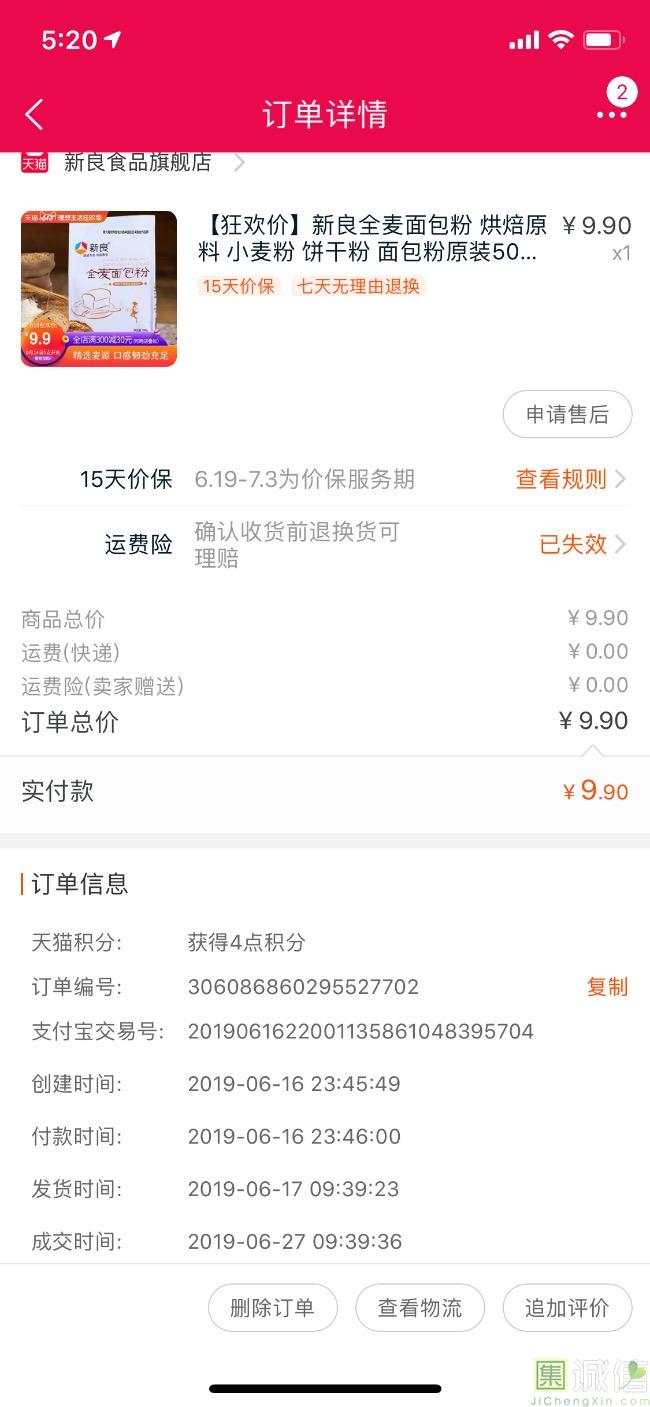The height and width of the screenshot is (1407, 650).
Task: Add a follow-up review with 追加评价
Action: click(567, 1308)
